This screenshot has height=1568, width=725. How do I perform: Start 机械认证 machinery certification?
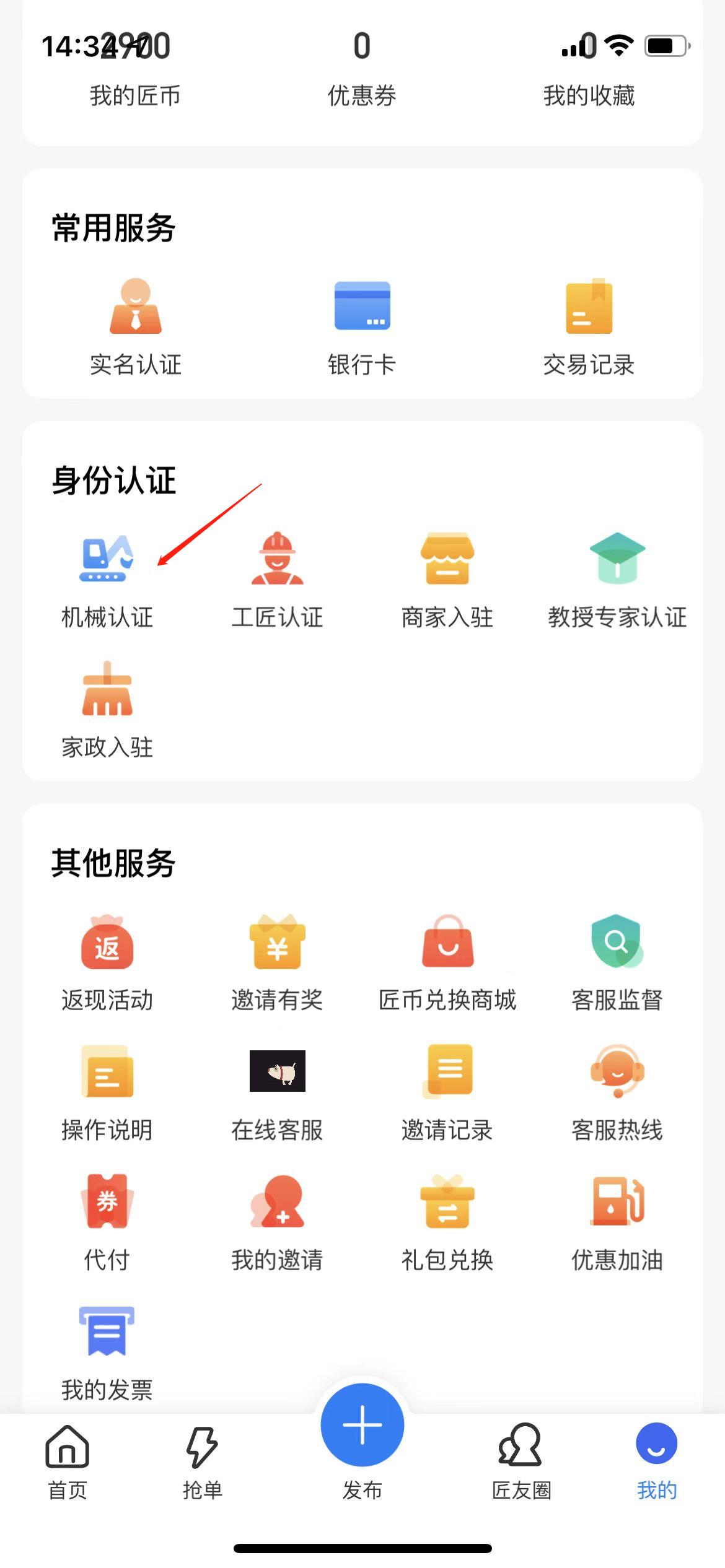pyautogui.click(x=107, y=580)
